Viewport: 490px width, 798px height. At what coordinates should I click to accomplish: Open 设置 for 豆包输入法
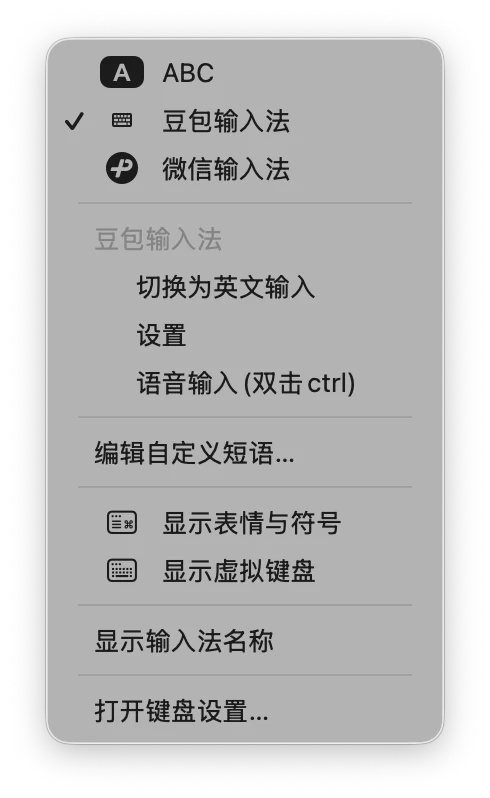tap(245, 335)
